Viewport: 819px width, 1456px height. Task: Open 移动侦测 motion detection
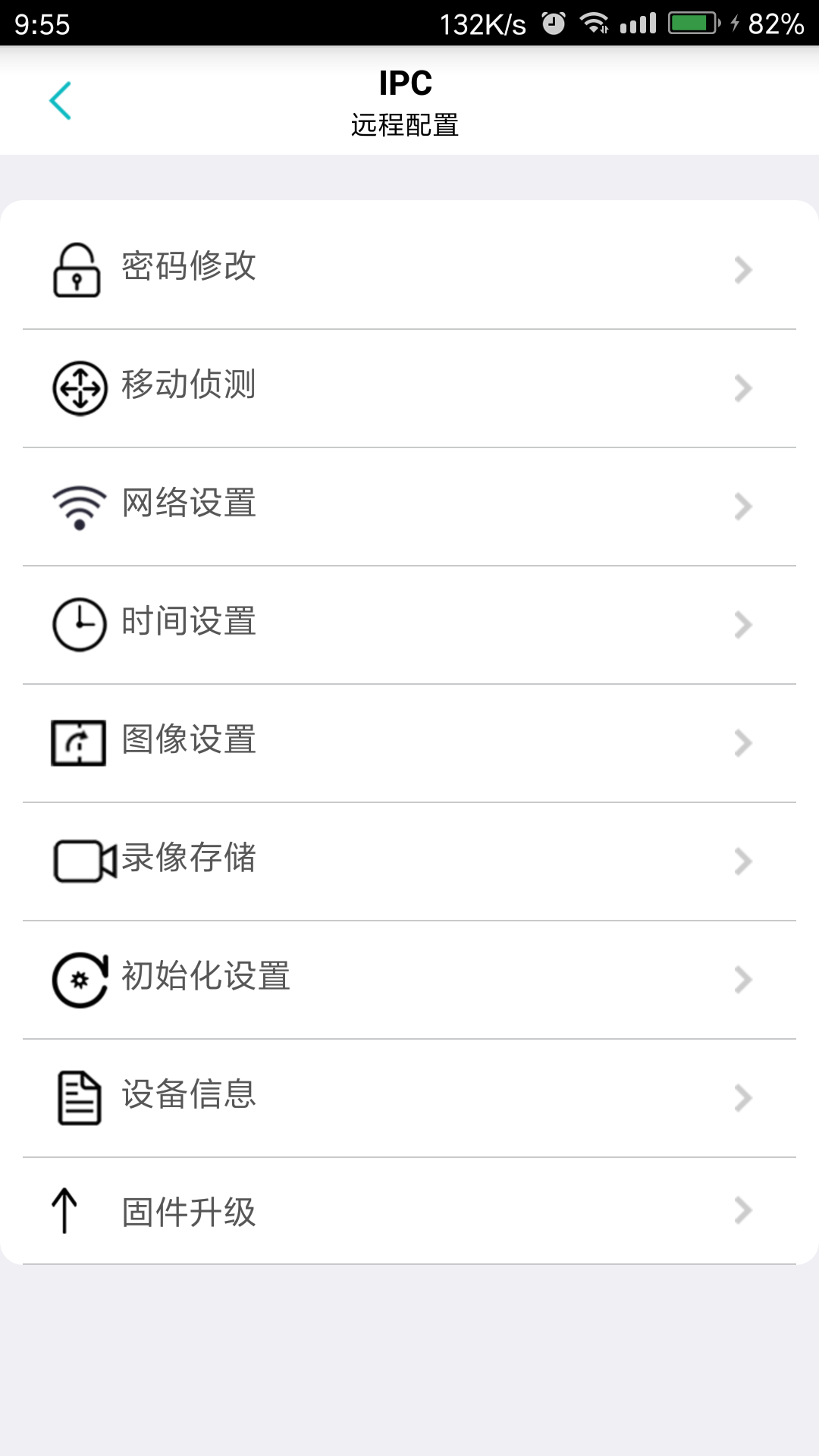pos(409,388)
